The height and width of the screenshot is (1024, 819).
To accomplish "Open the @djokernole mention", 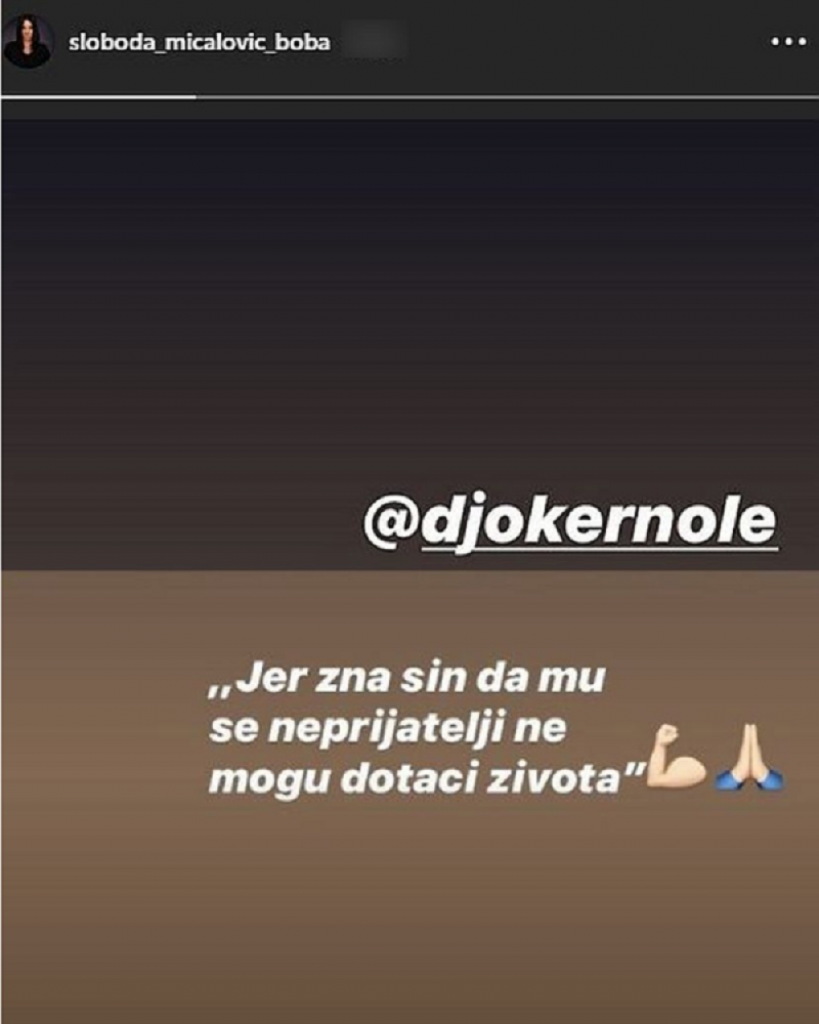I will tap(569, 521).
